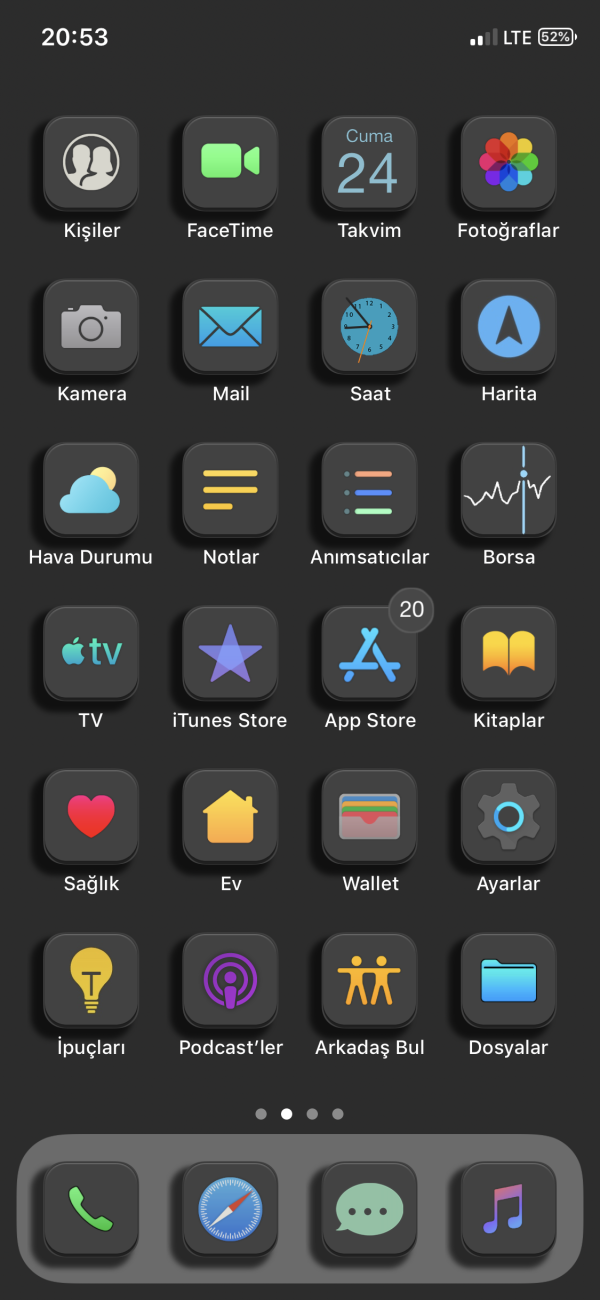600x1300 pixels.
Task: Open Messages from the dock
Action: (x=369, y=1208)
